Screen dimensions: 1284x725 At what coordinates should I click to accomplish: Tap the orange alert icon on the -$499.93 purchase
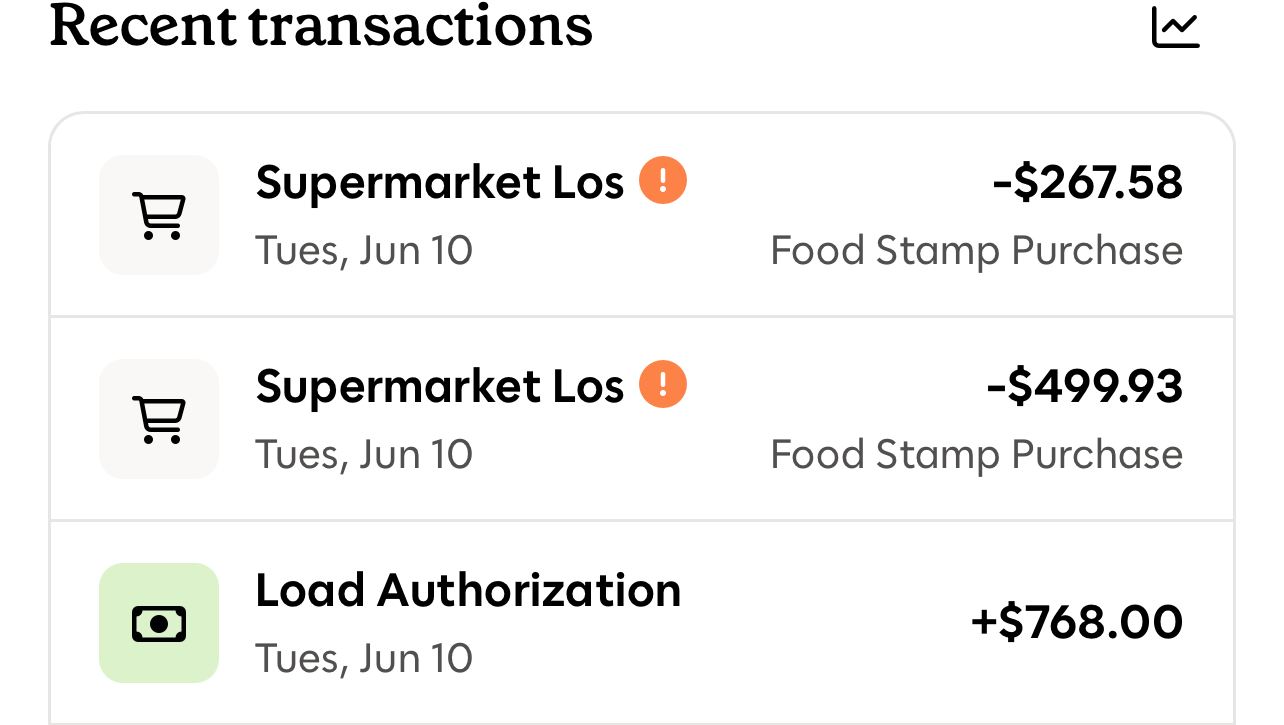pos(663,385)
